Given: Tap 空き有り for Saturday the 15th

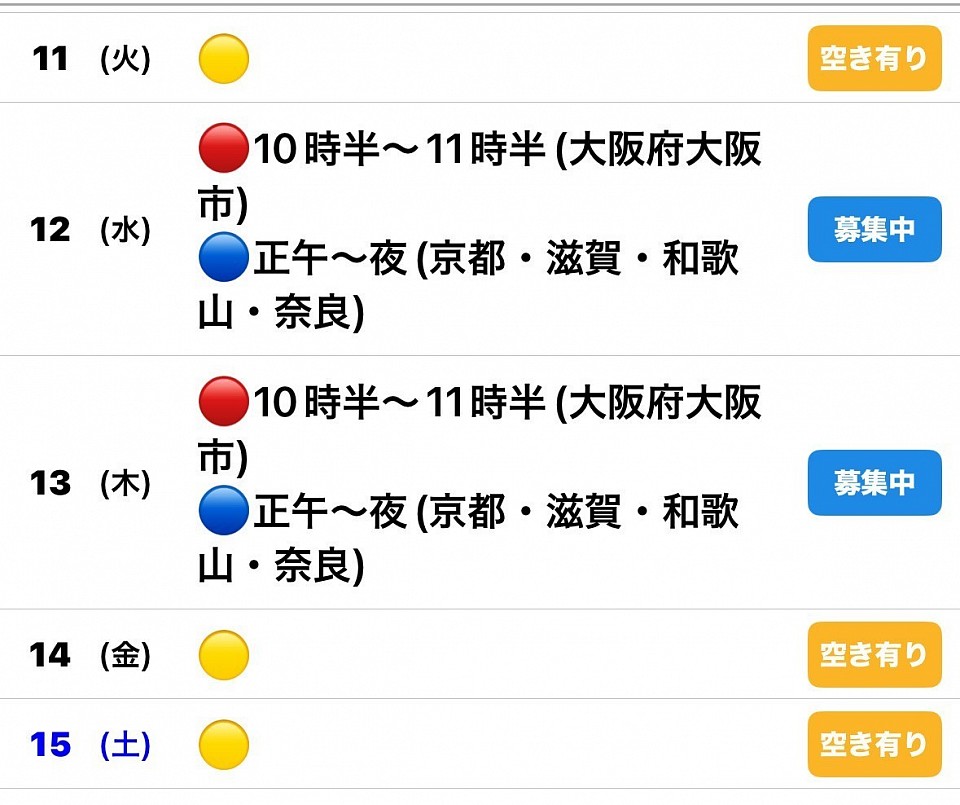Looking at the screenshot, I should (874, 745).
